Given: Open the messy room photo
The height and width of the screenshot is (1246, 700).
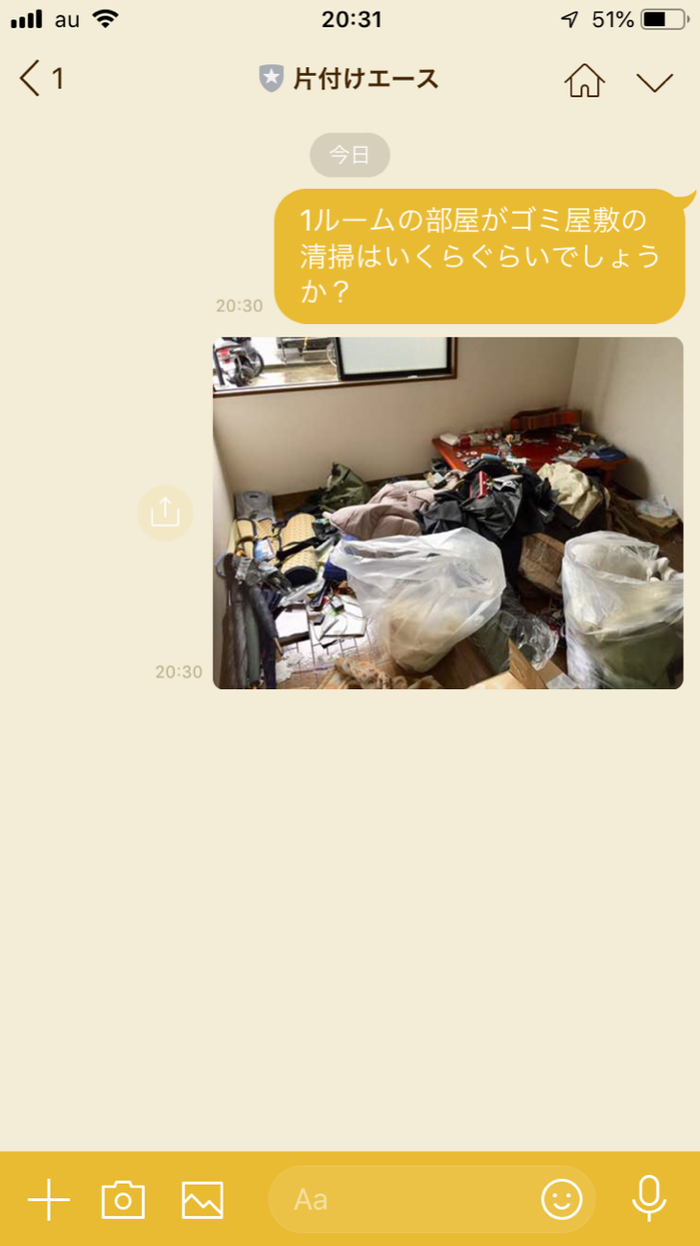Looking at the screenshot, I should tap(448, 512).
